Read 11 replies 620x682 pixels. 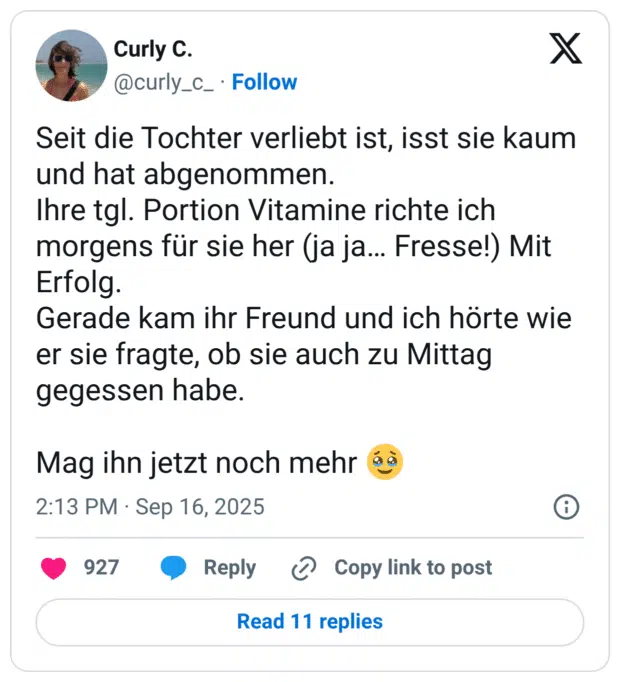point(309,622)
